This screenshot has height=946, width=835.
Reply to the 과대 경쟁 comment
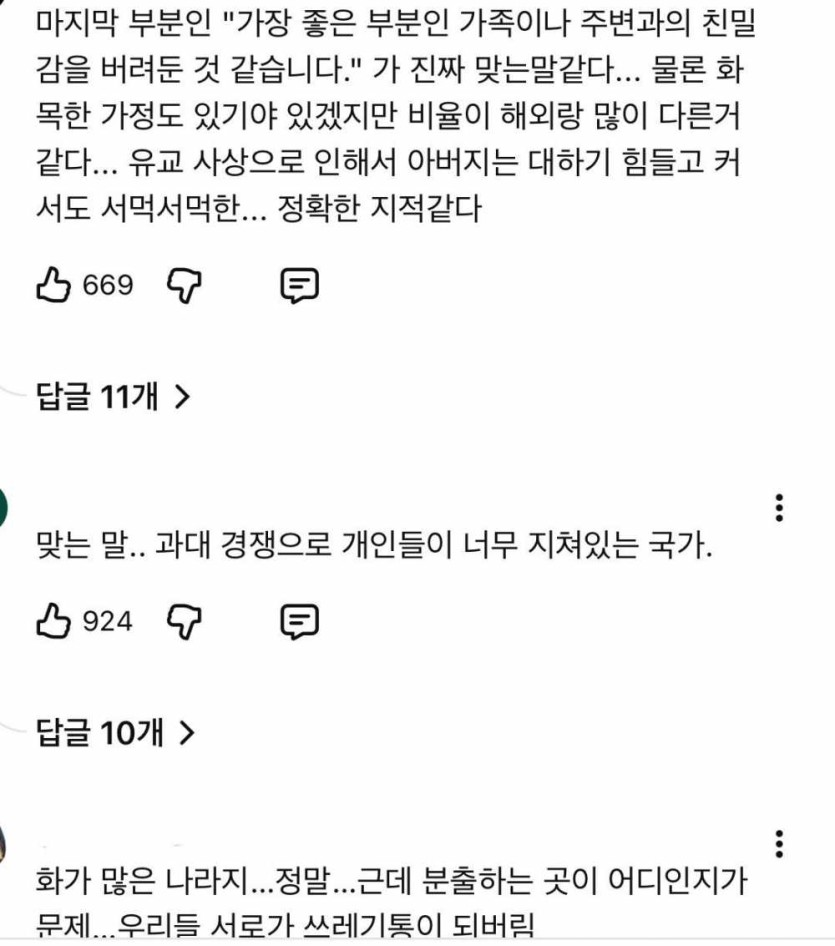tap(299, 622)
